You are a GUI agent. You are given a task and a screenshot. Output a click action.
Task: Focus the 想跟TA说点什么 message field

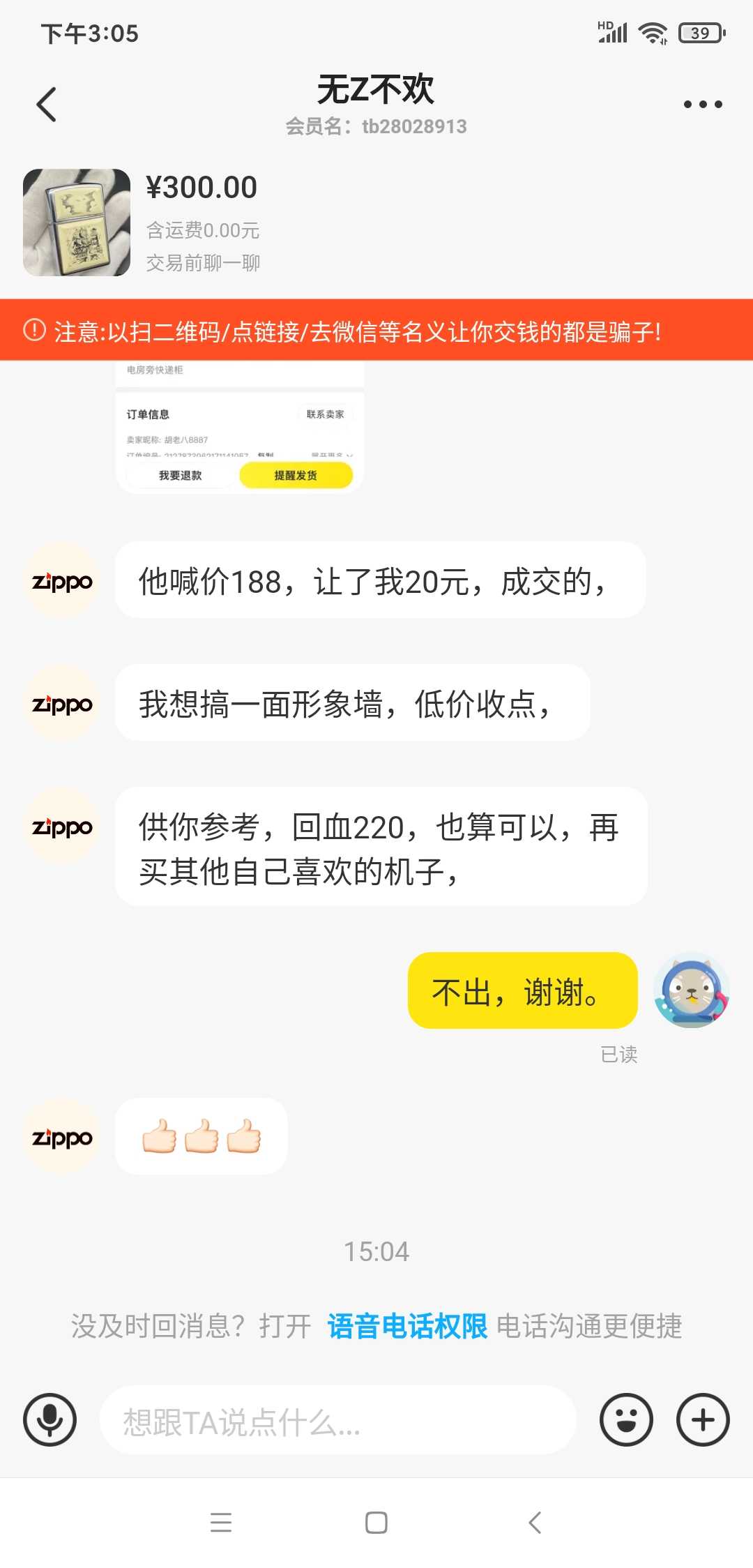pos(337,1421)
